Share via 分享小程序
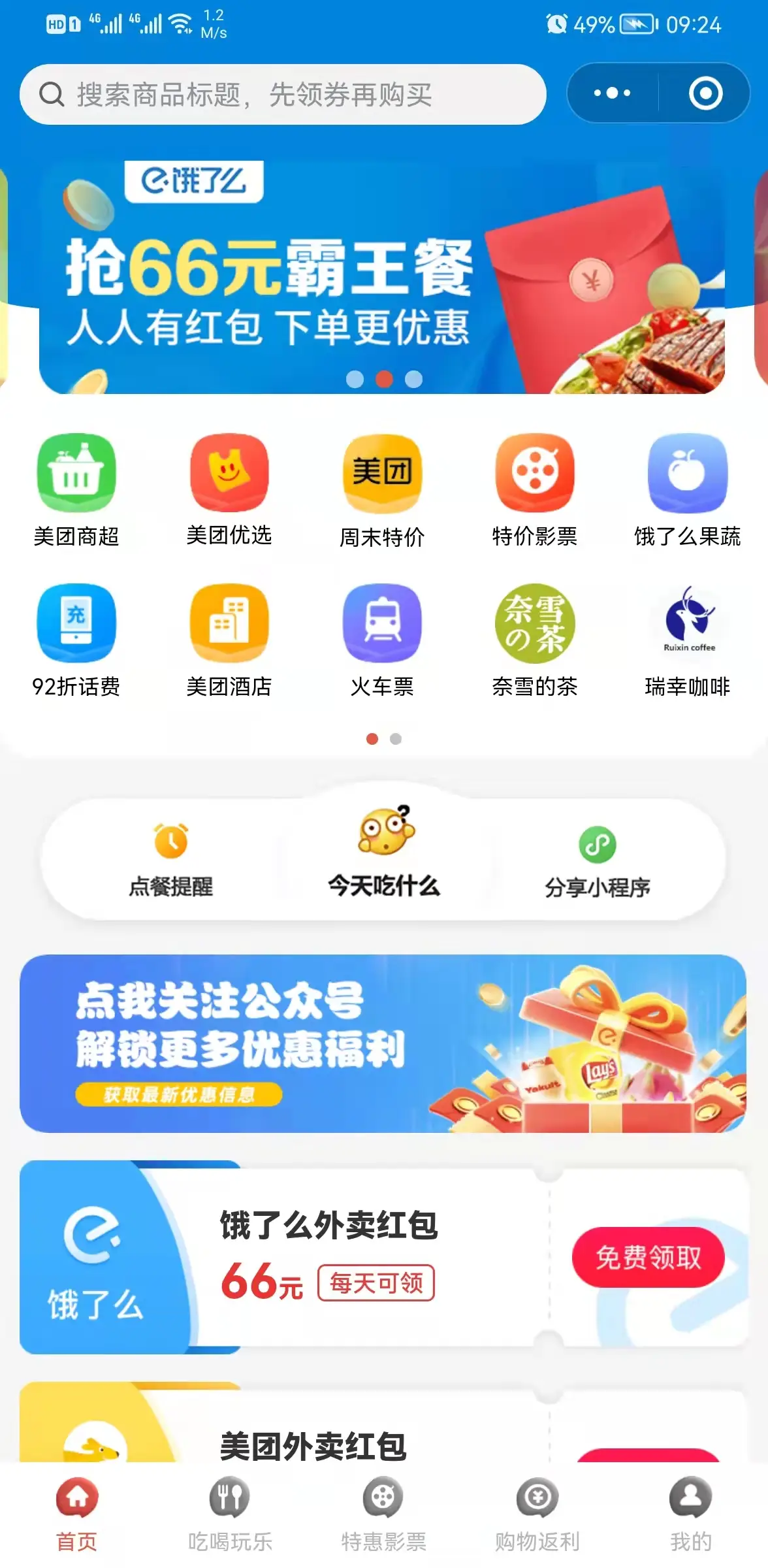Screen dimensions: 768x1568 coord(598,861)
